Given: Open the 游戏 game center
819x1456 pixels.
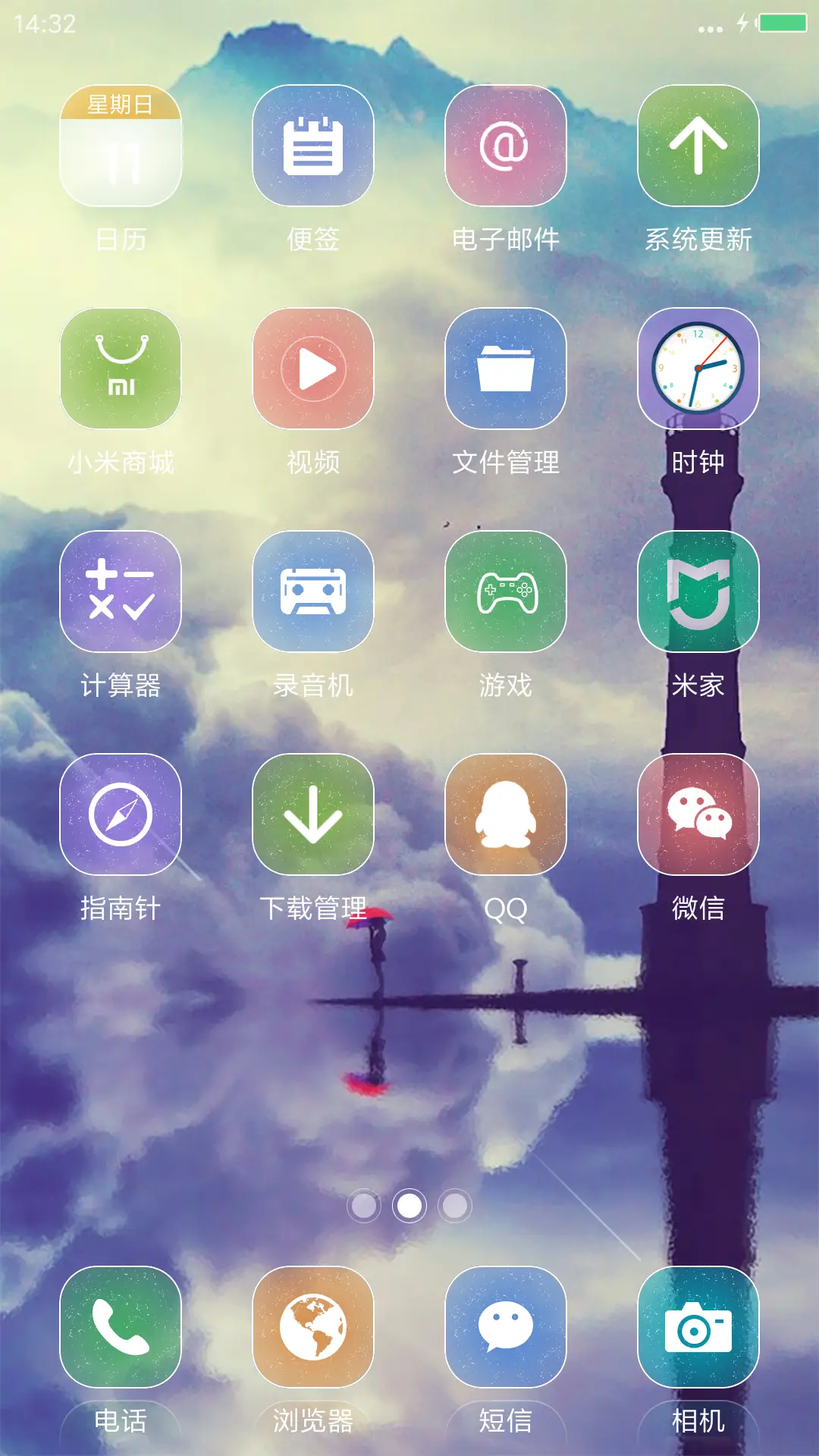Looking at the screenshot, I should 506,595.
